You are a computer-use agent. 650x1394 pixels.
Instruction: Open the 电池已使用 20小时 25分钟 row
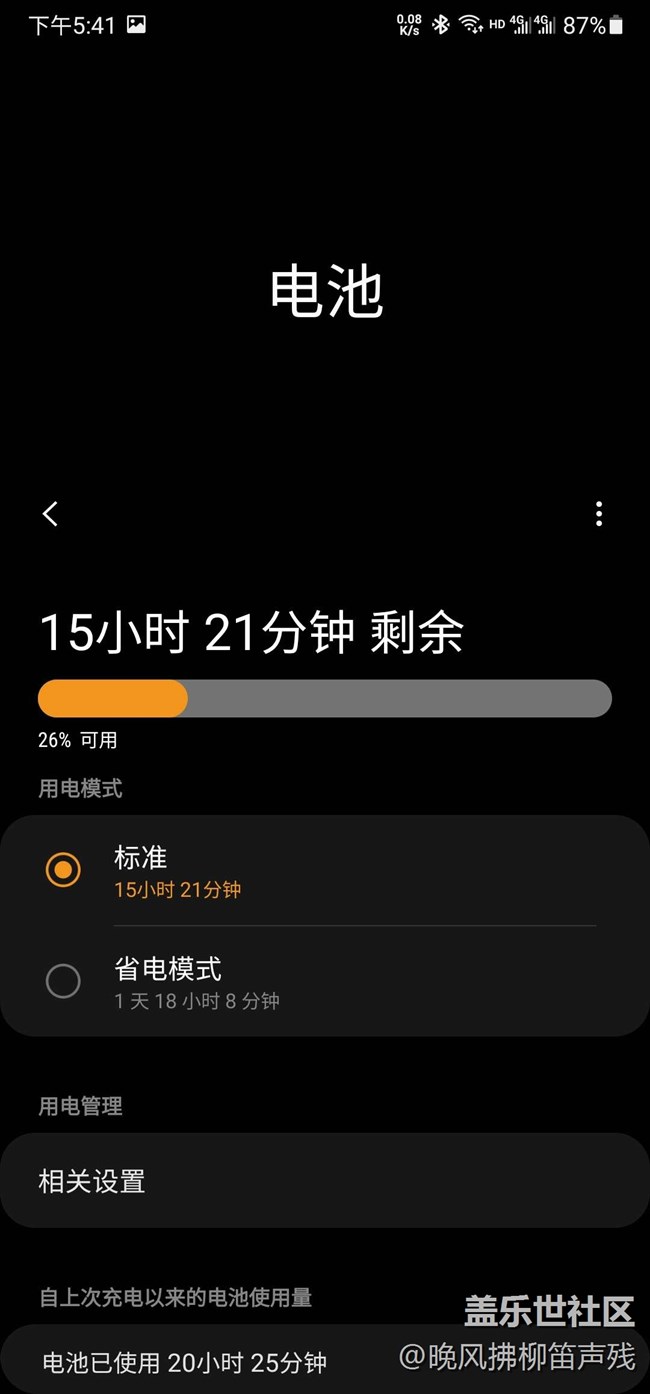click(325, 1360)
